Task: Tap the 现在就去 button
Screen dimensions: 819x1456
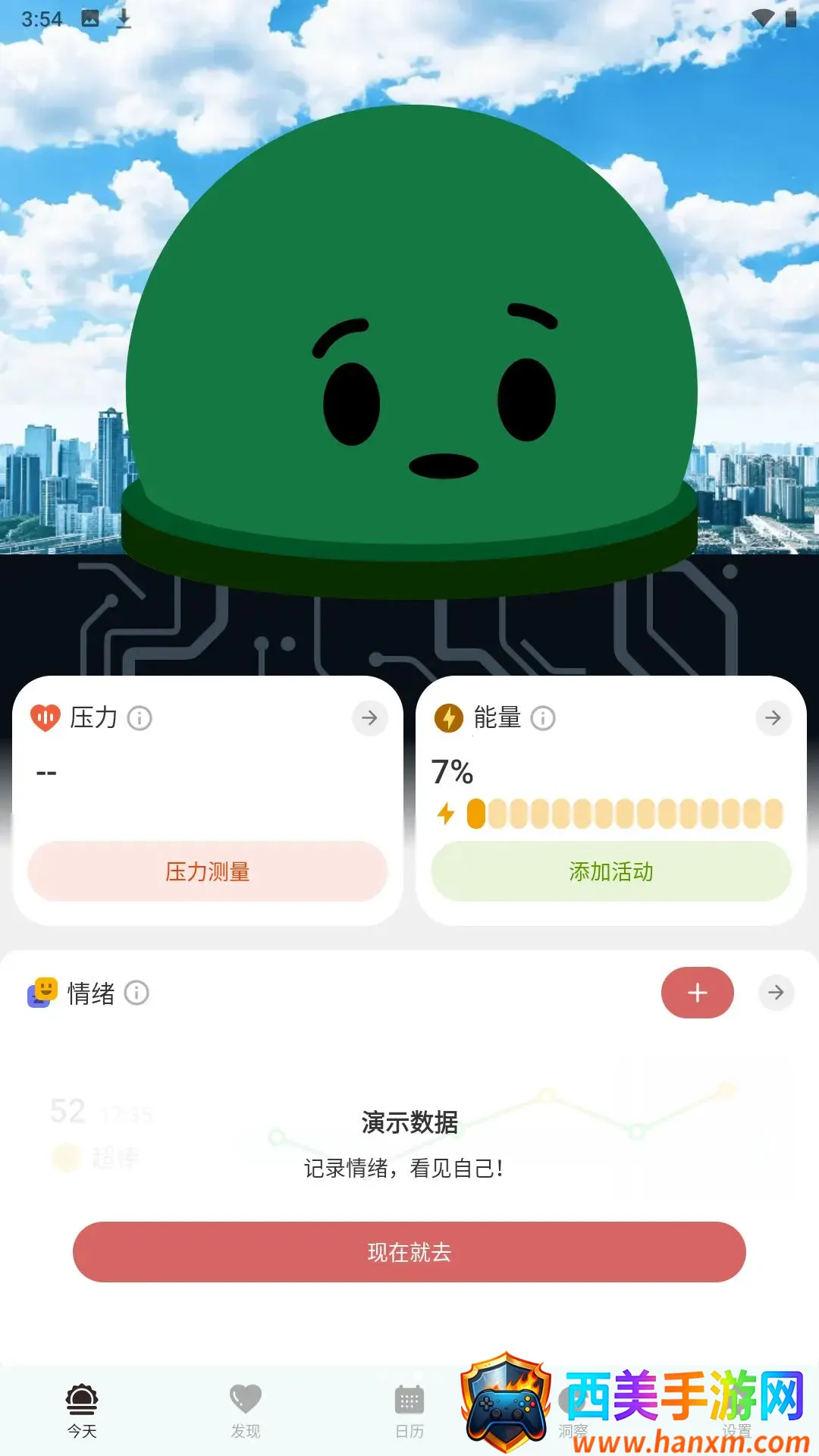Action: pyautogui.click(x=409, y=1252)
